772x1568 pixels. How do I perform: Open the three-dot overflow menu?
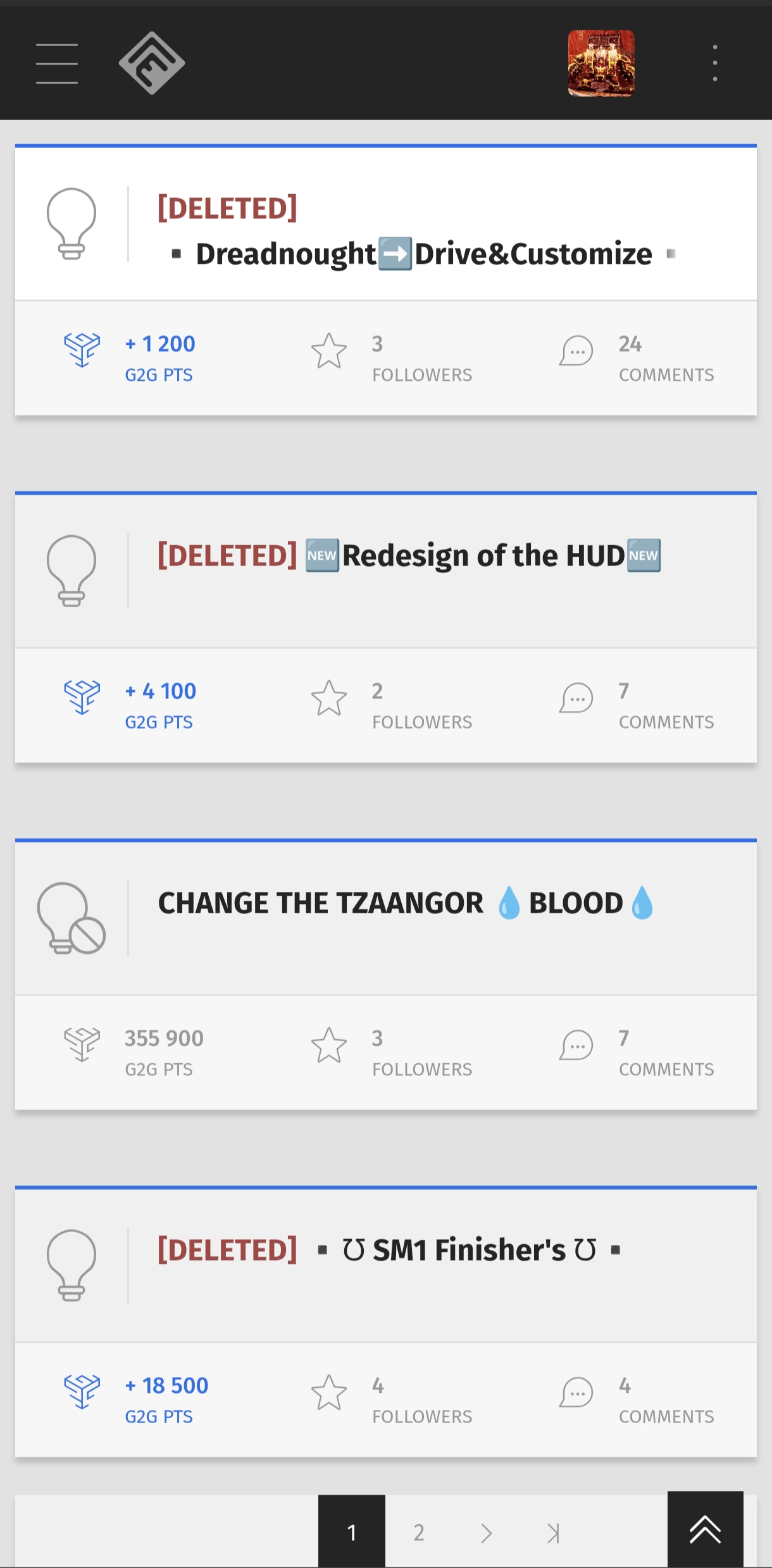pyautogui.click(x=714, y=63)
